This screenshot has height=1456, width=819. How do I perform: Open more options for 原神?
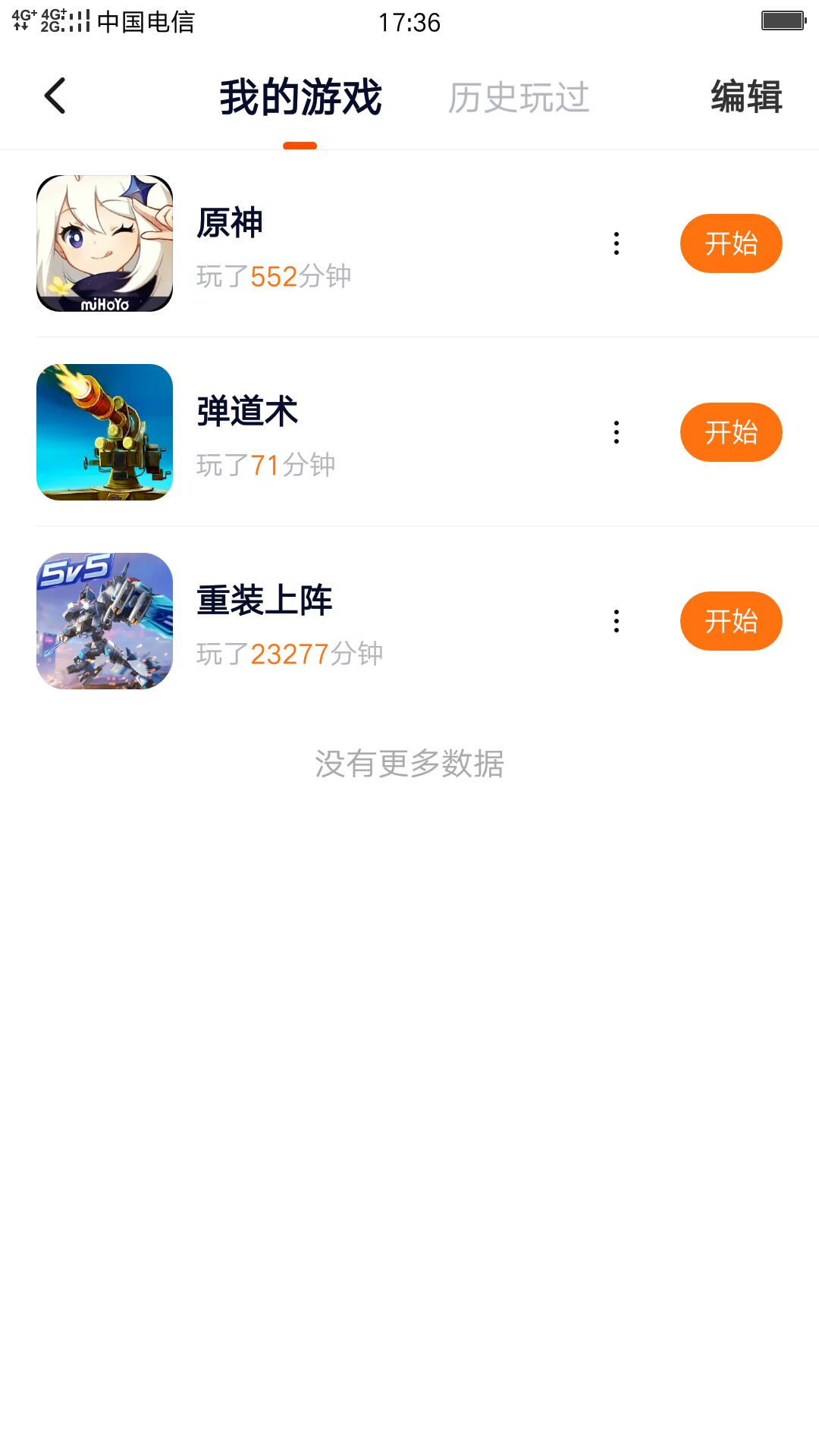pos(617,243)
